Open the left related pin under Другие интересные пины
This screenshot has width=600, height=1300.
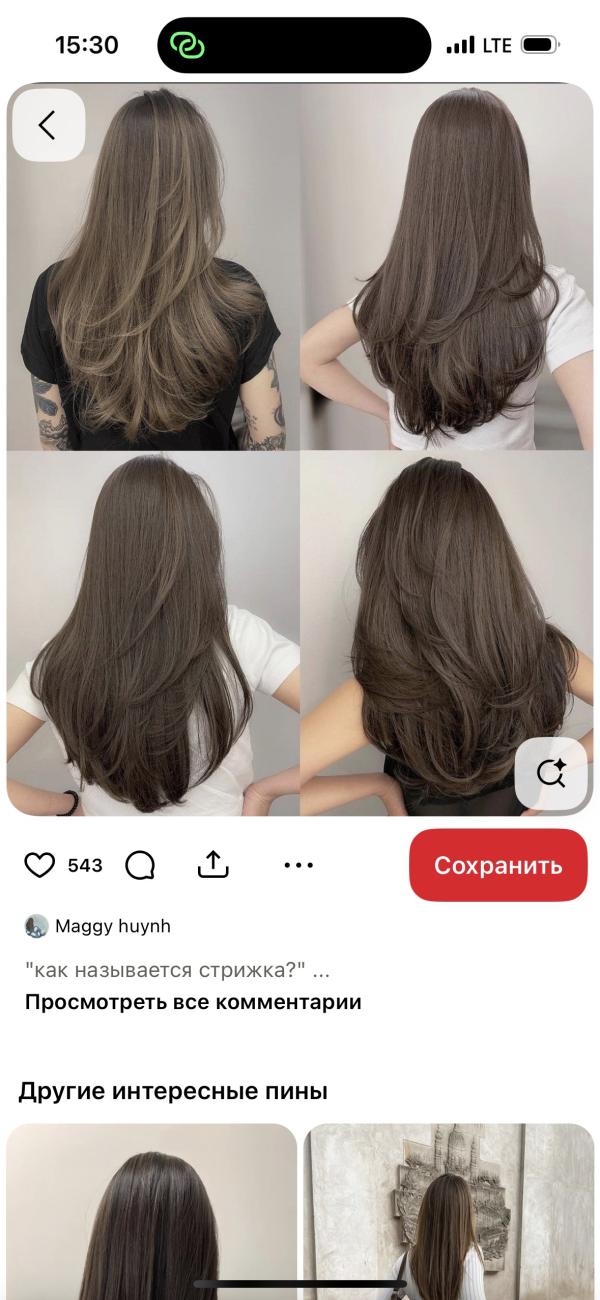[152, 1210]
